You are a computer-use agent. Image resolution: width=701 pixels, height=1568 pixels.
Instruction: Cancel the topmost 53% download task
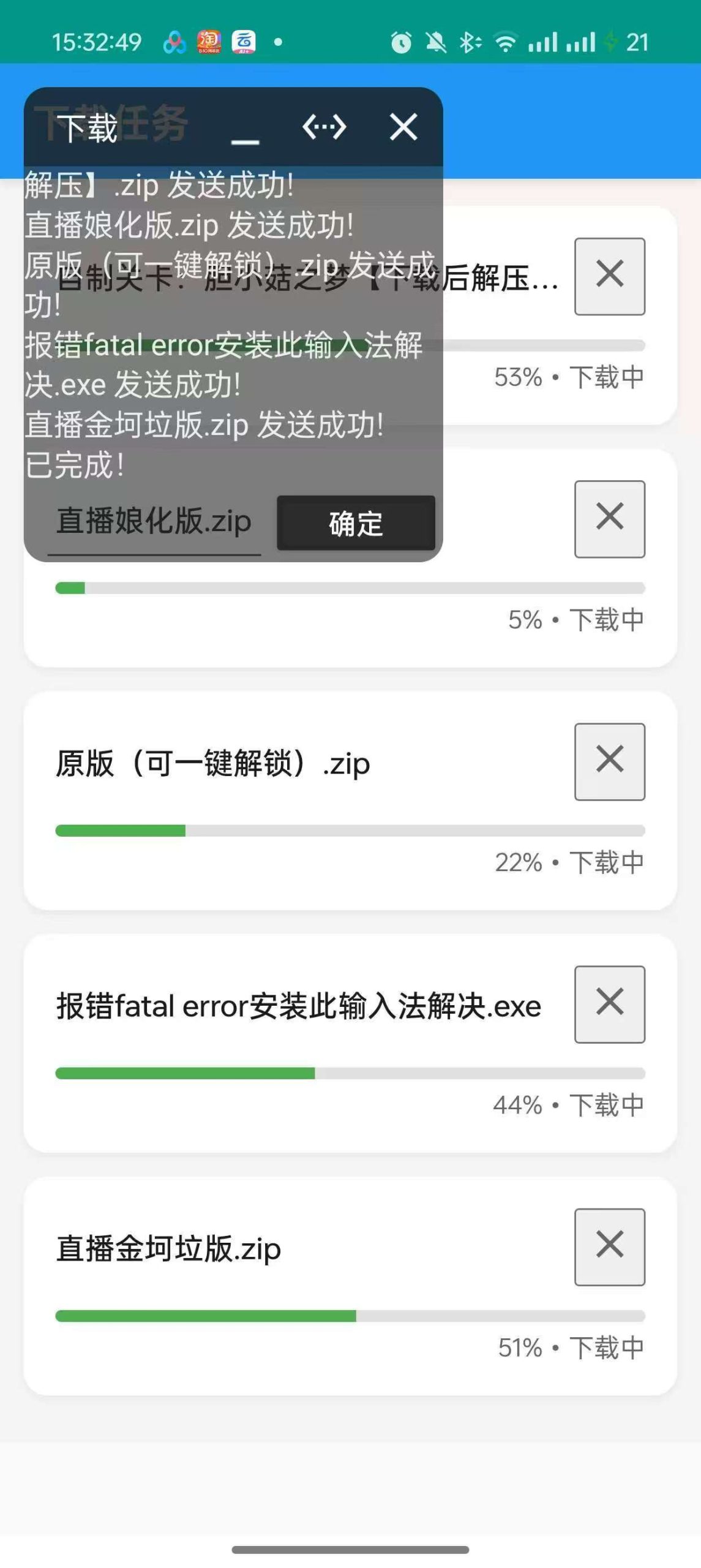tap(610, 277)
